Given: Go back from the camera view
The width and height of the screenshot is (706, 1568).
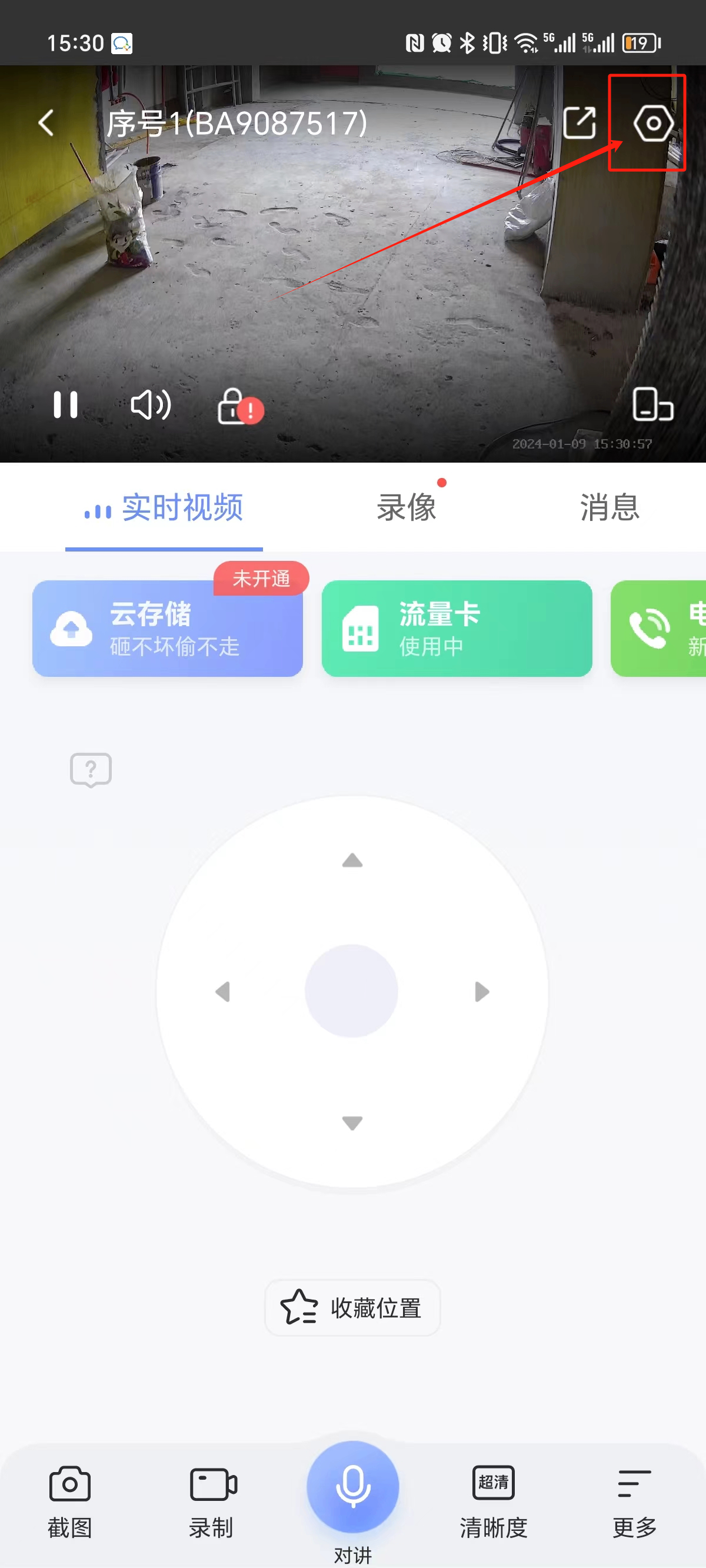Looking at the screenshot, I should click(x=46, y=123).
